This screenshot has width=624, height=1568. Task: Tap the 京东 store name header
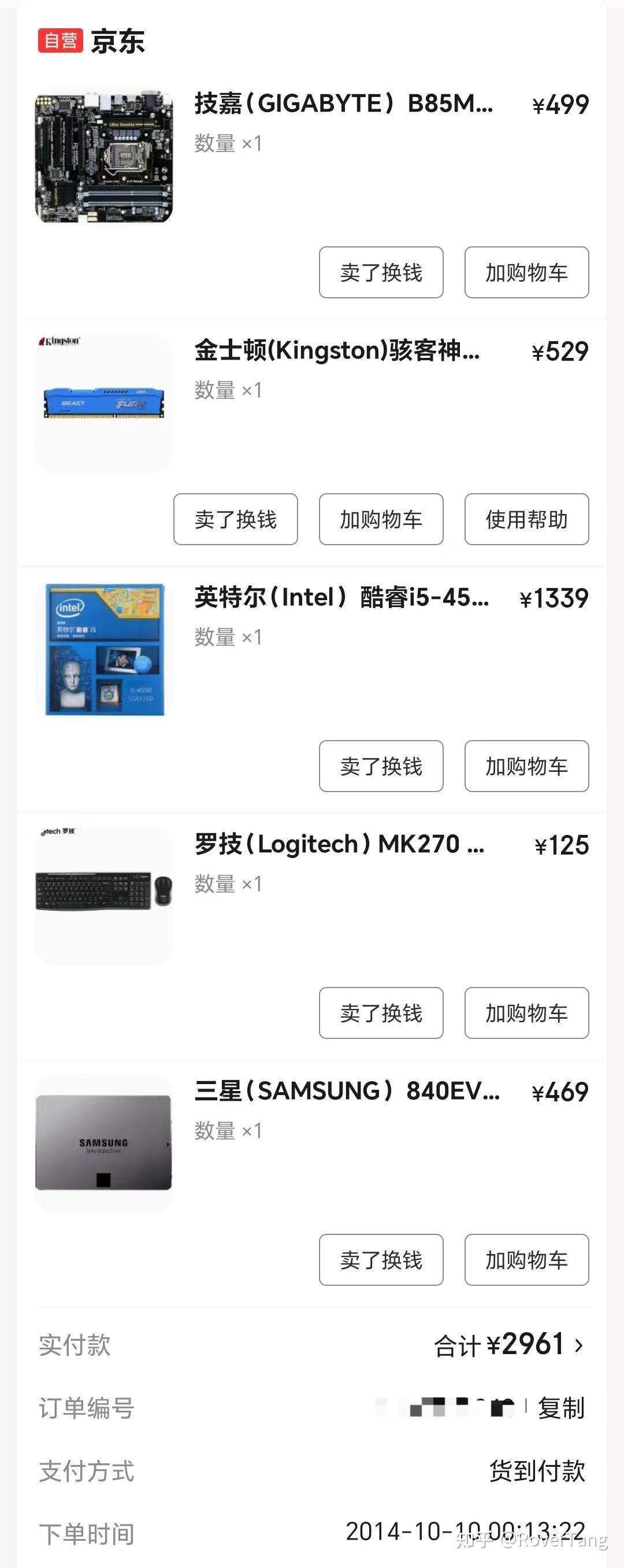coord(117,42)
